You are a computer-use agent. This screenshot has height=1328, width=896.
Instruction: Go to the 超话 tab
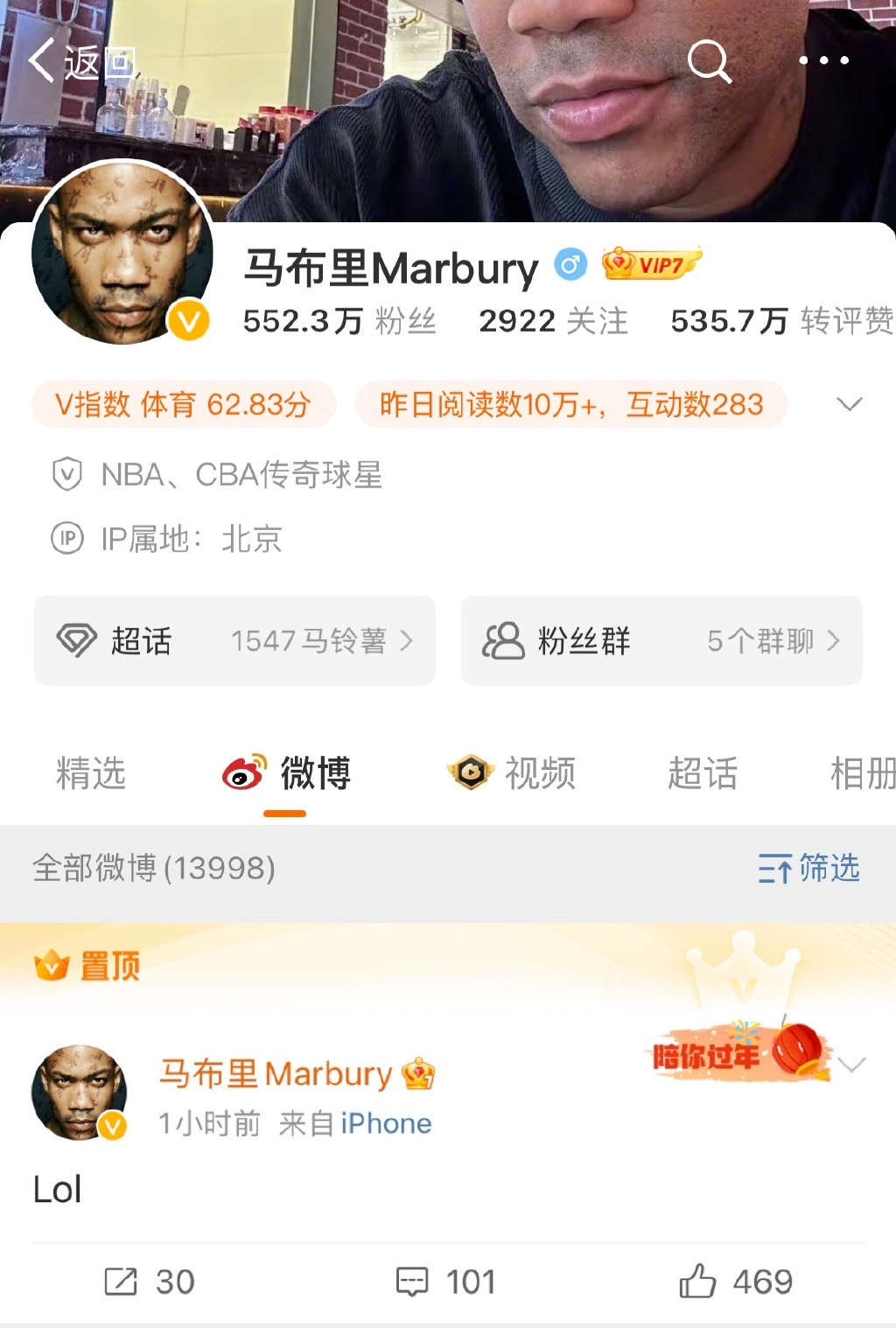coord(702,773)
